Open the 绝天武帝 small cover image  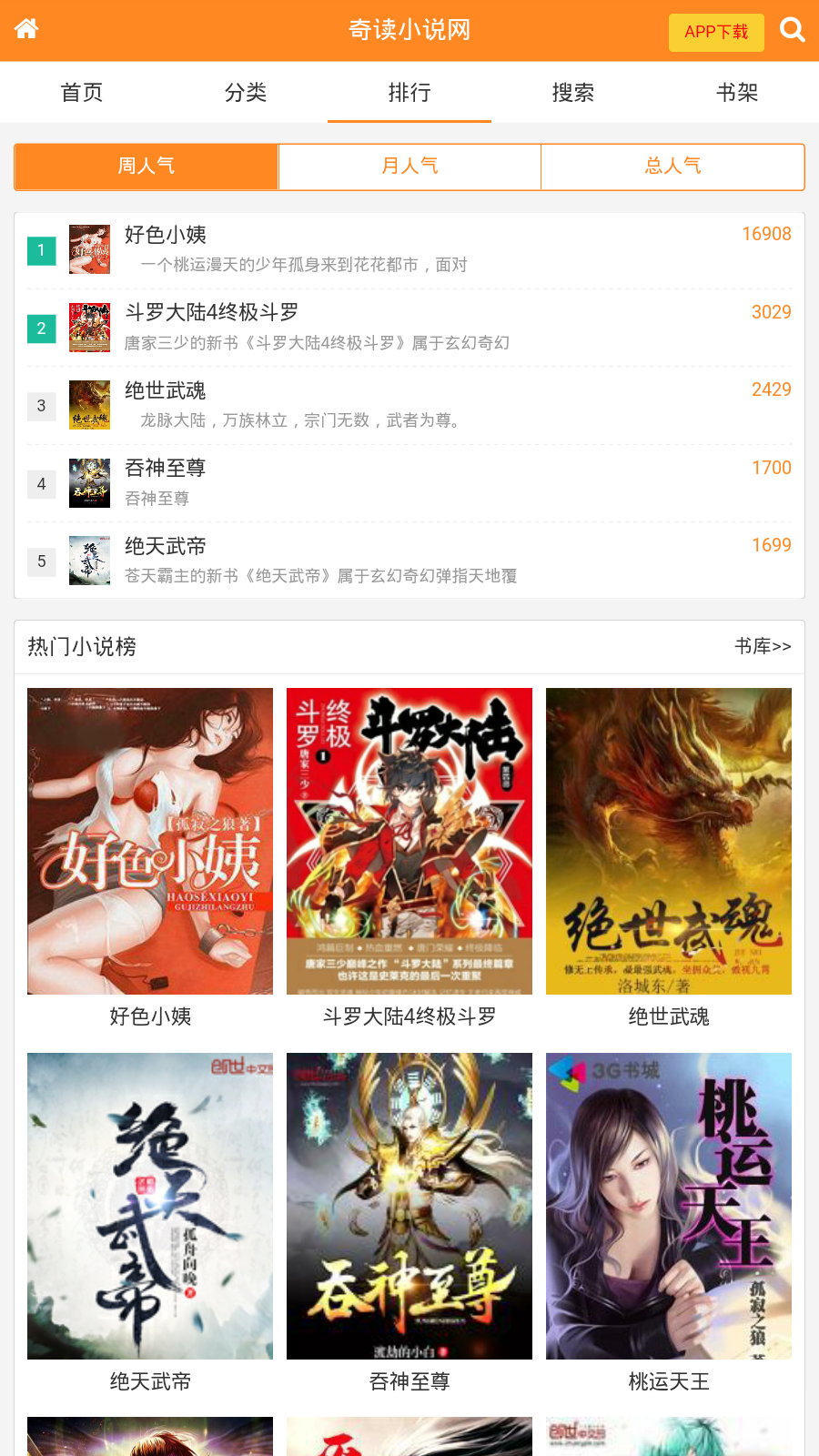89,561
